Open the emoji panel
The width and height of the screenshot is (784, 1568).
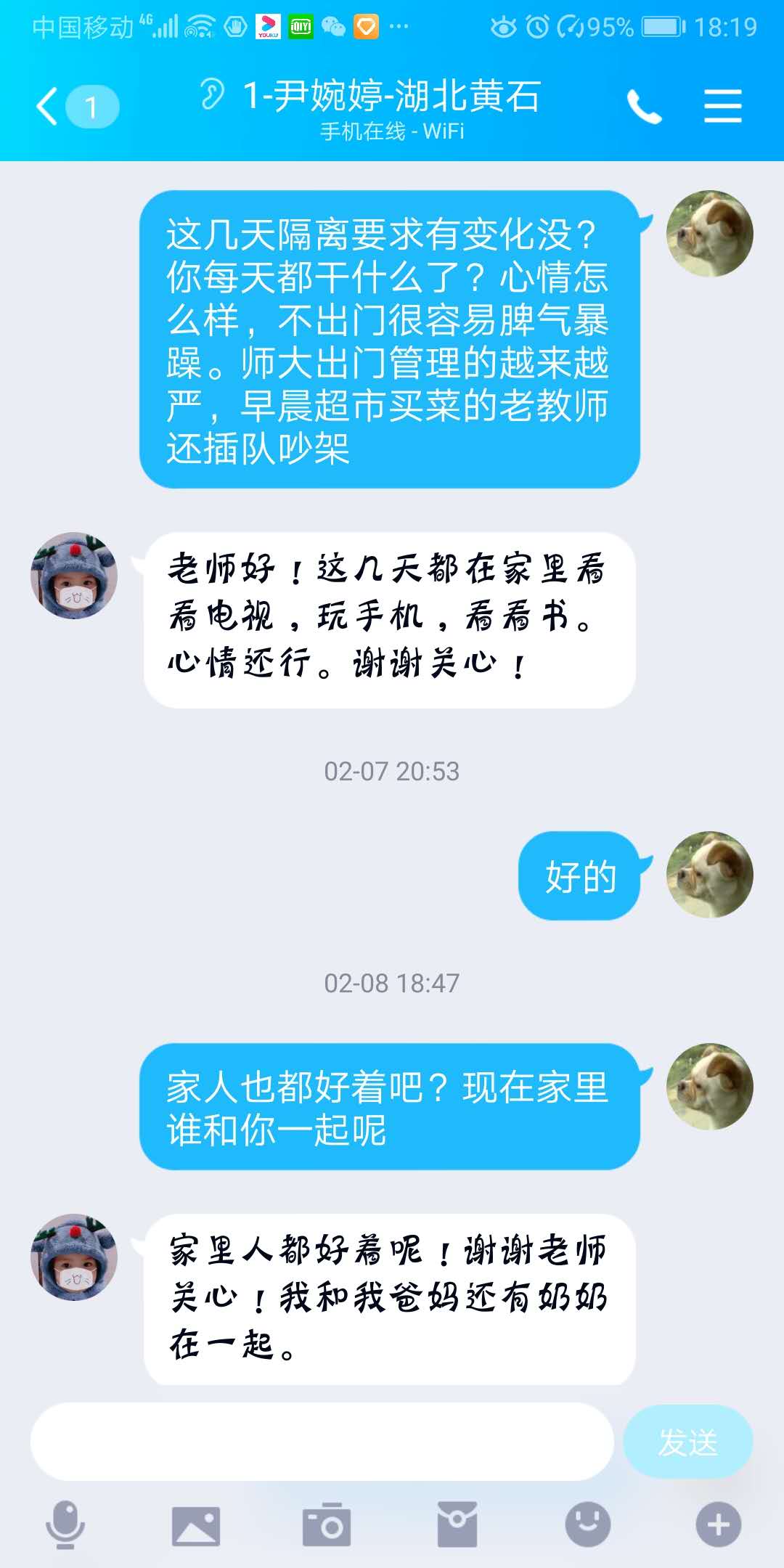click(x=587, y=1524)
